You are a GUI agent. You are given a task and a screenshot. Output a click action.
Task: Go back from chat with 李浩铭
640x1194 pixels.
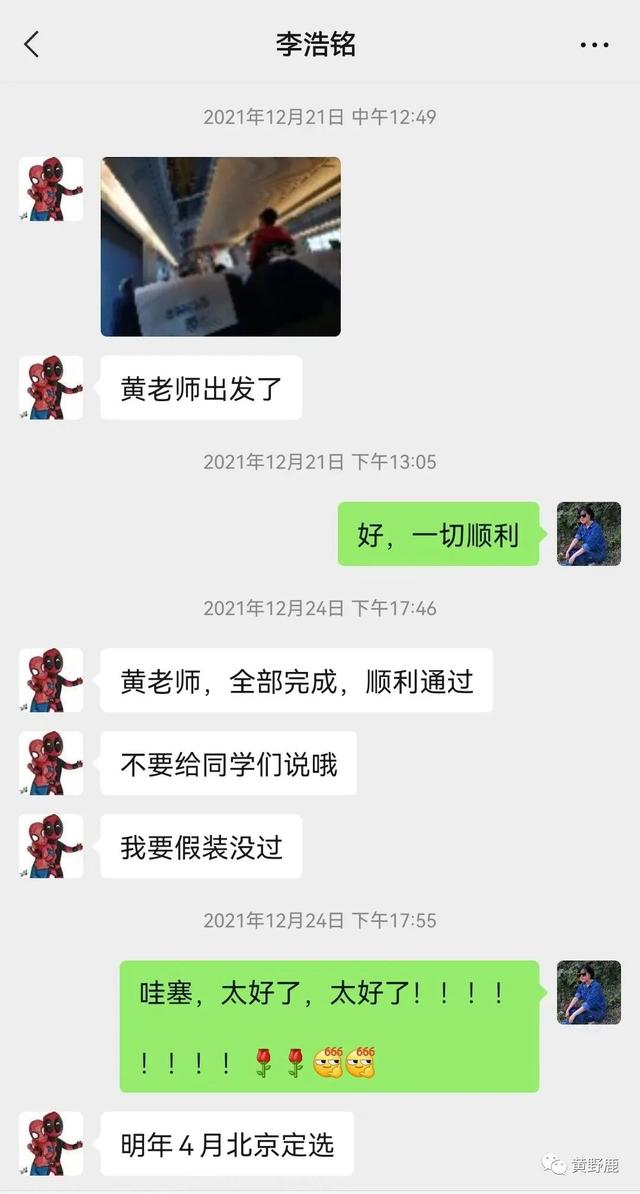click(x=32, y=44)
